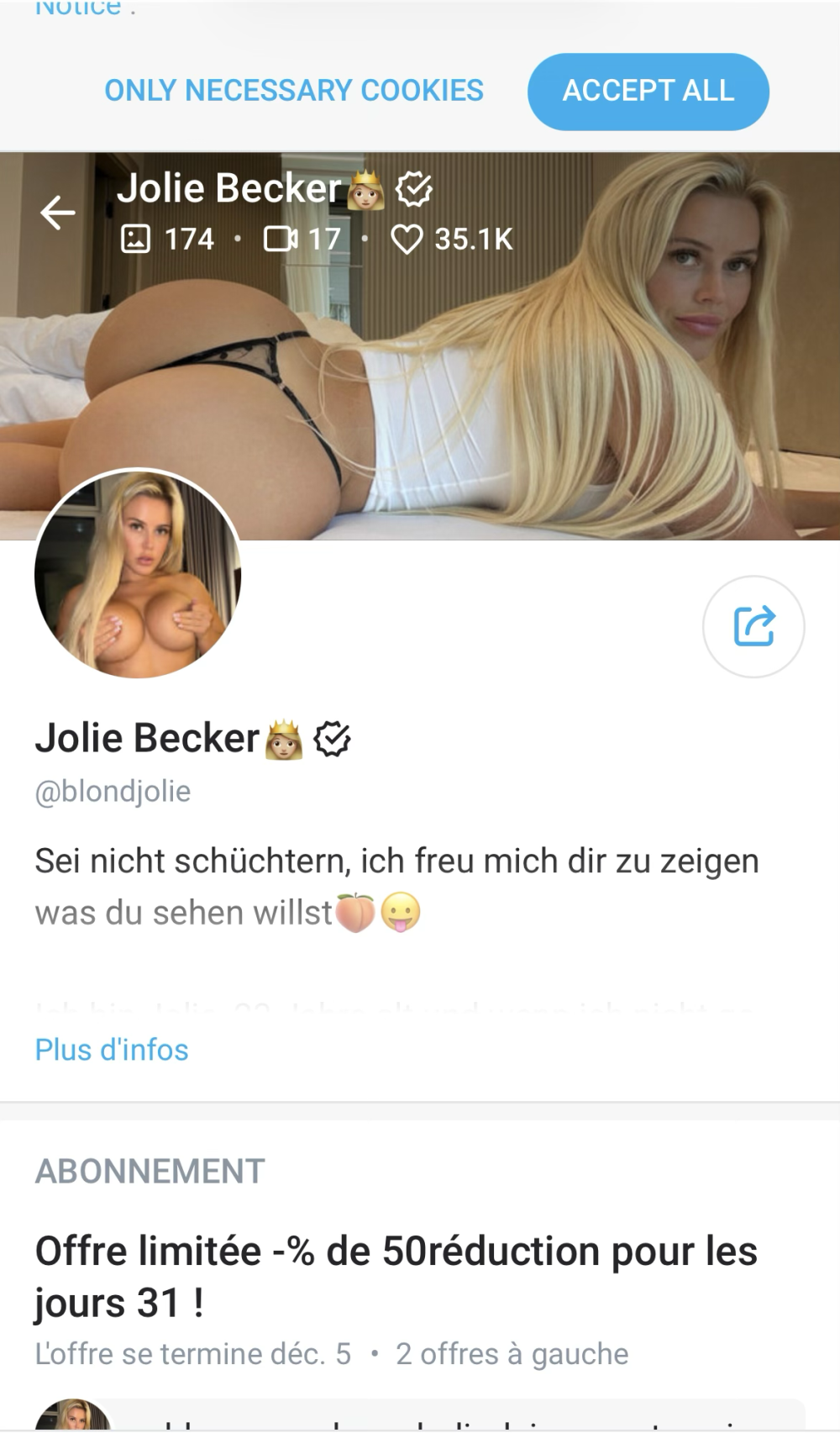Go back using the arrow icon

click(x=58, y=212)
